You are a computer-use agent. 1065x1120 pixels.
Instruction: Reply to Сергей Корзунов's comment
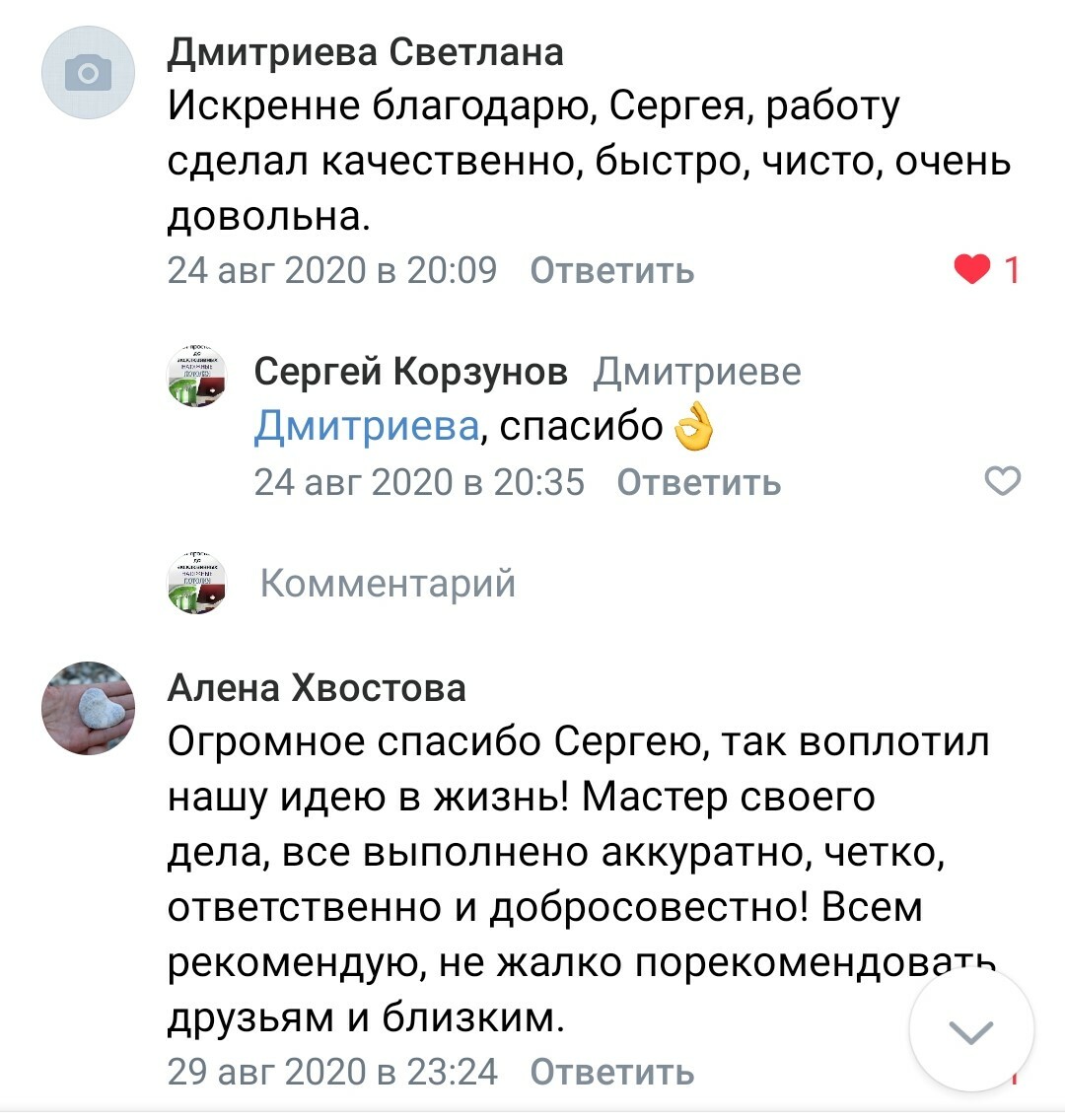pyautogui.click(x=698, y=482)
